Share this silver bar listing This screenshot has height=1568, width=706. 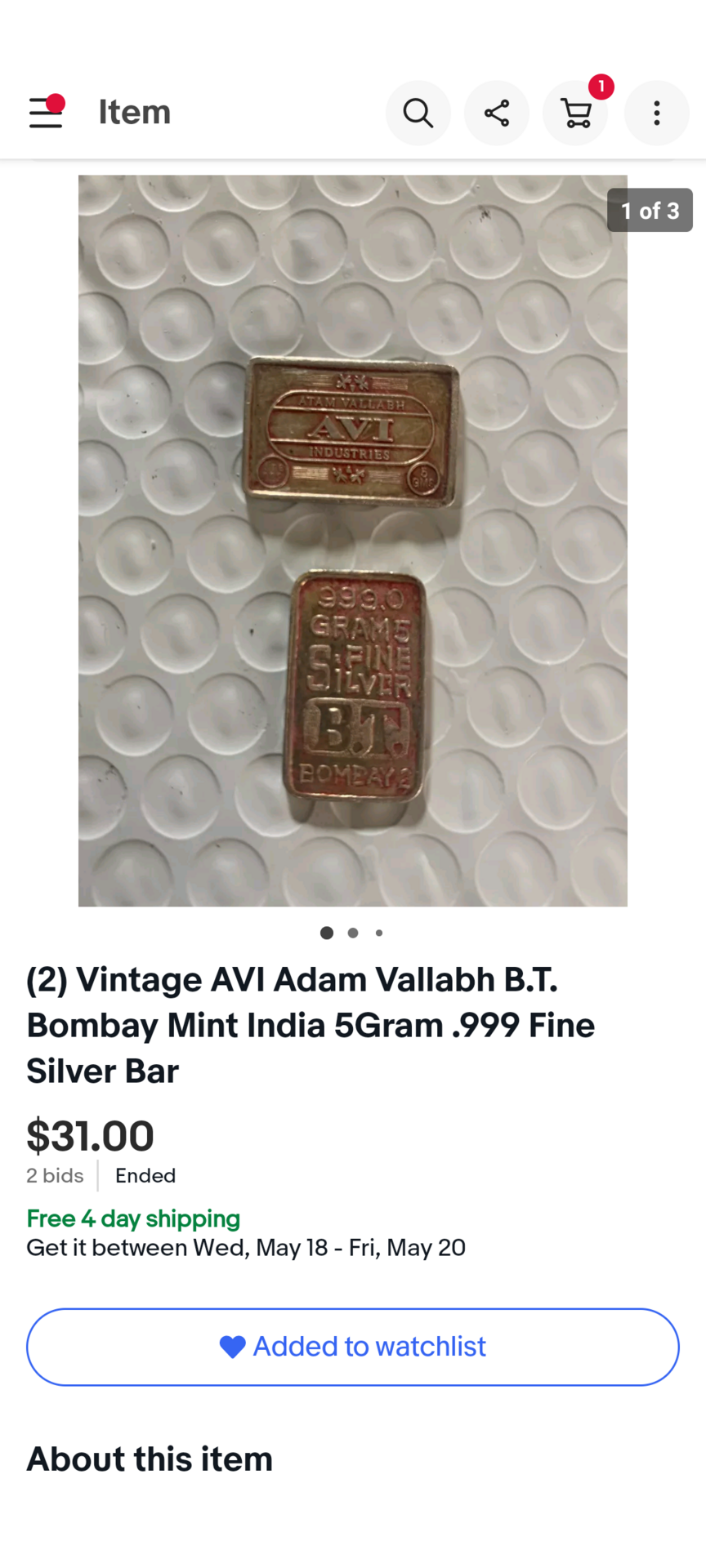[497, 113]
